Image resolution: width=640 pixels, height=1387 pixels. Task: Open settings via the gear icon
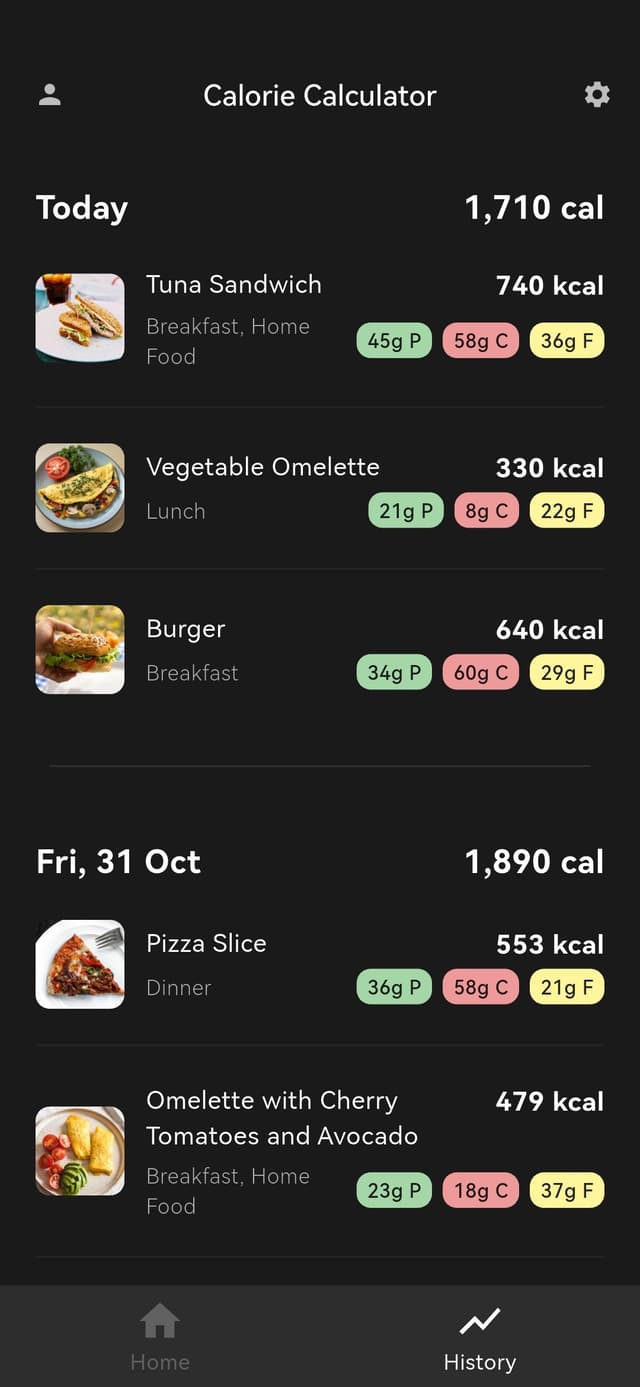tap(597, 95)
